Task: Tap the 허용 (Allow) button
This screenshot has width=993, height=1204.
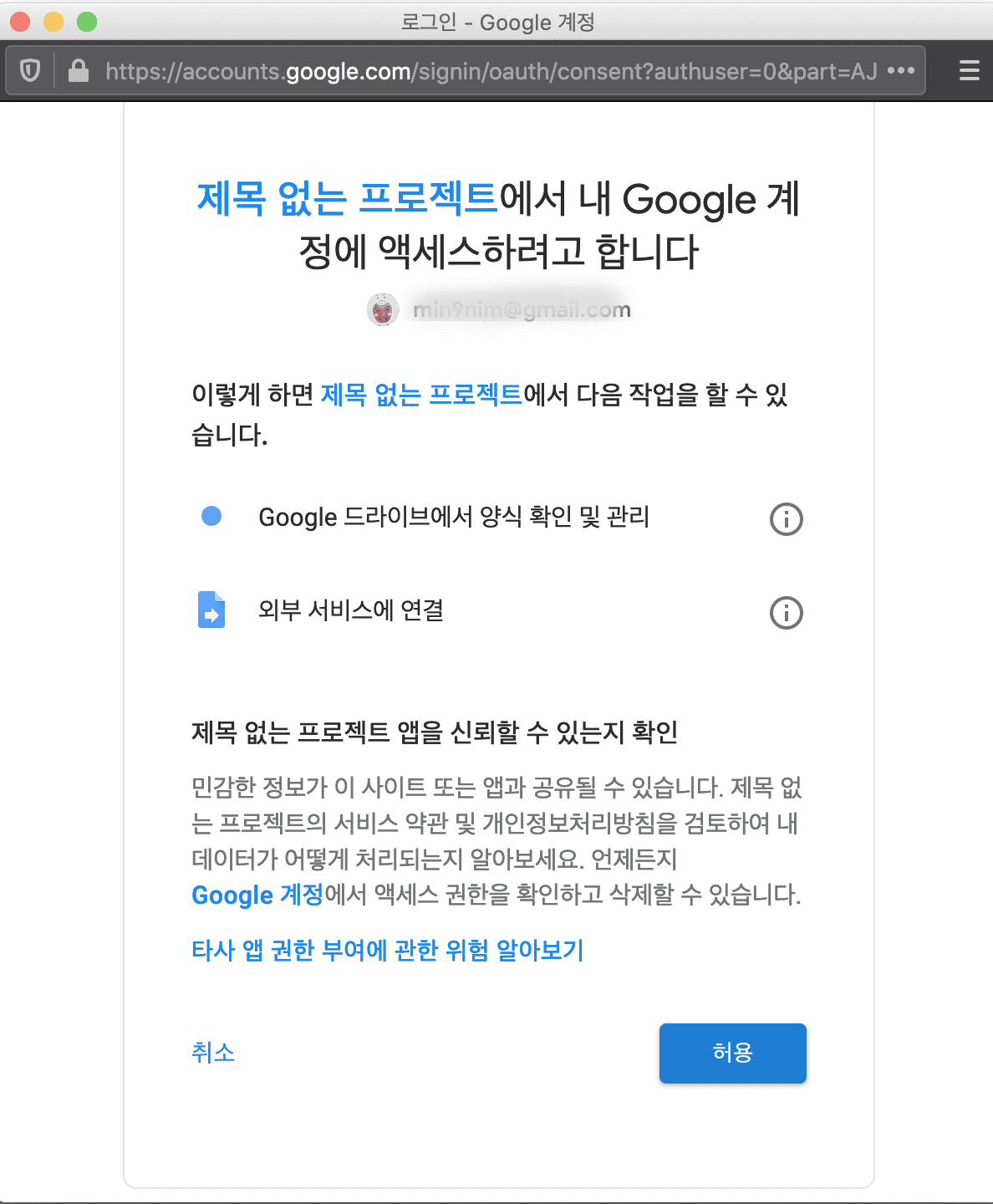Action: tap(732, 1053)
